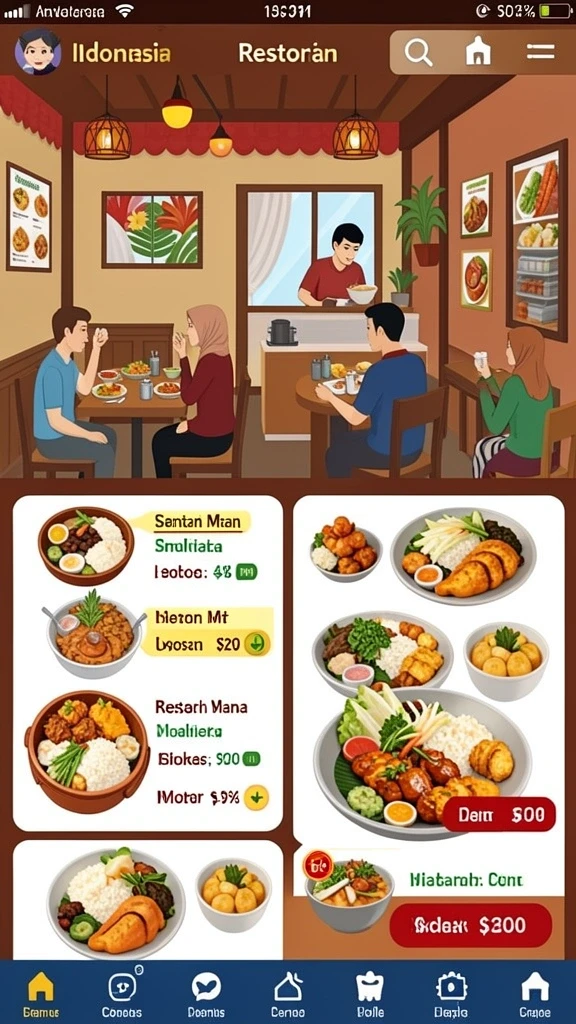Select the highlighted yellow home tab

tap(40, 994)
